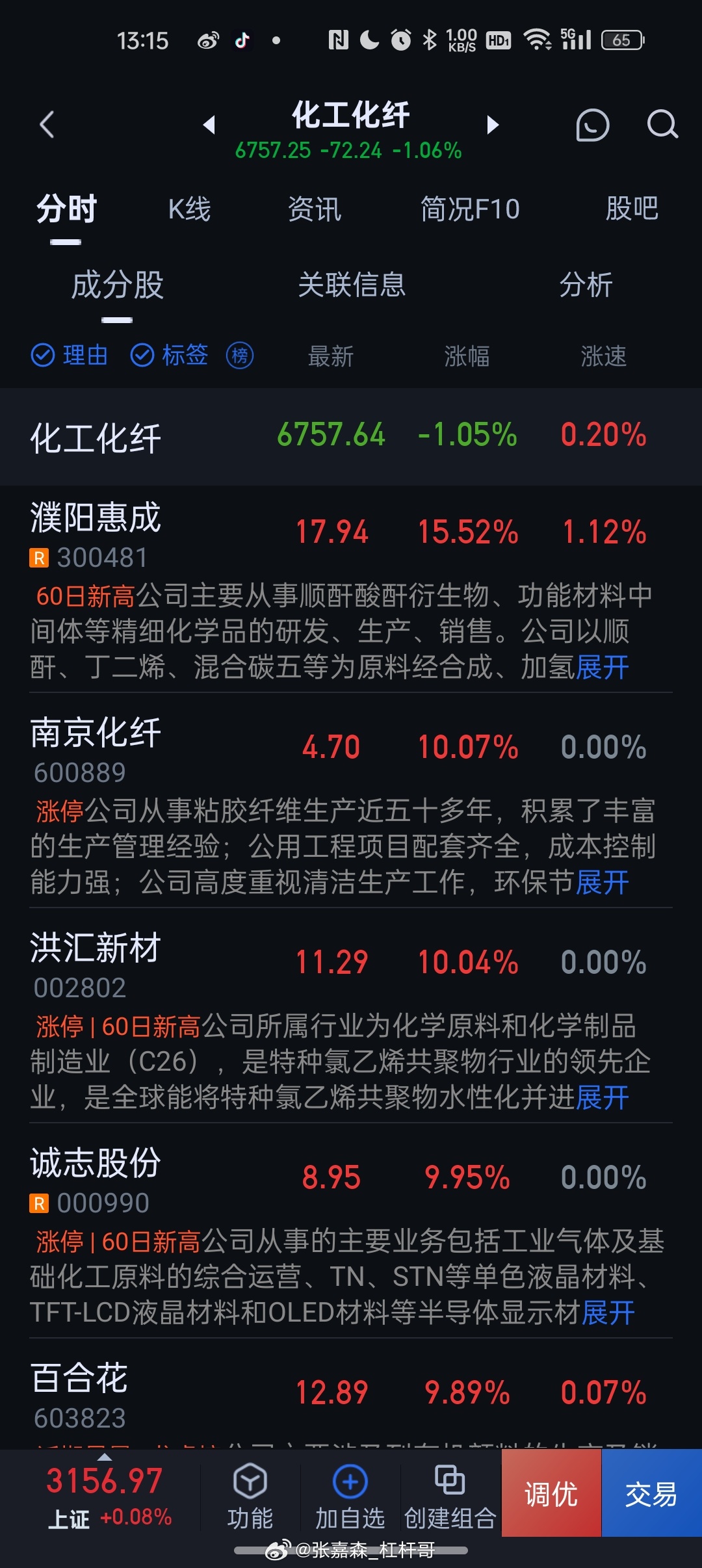Open the 交易 button

point(651,1493)
